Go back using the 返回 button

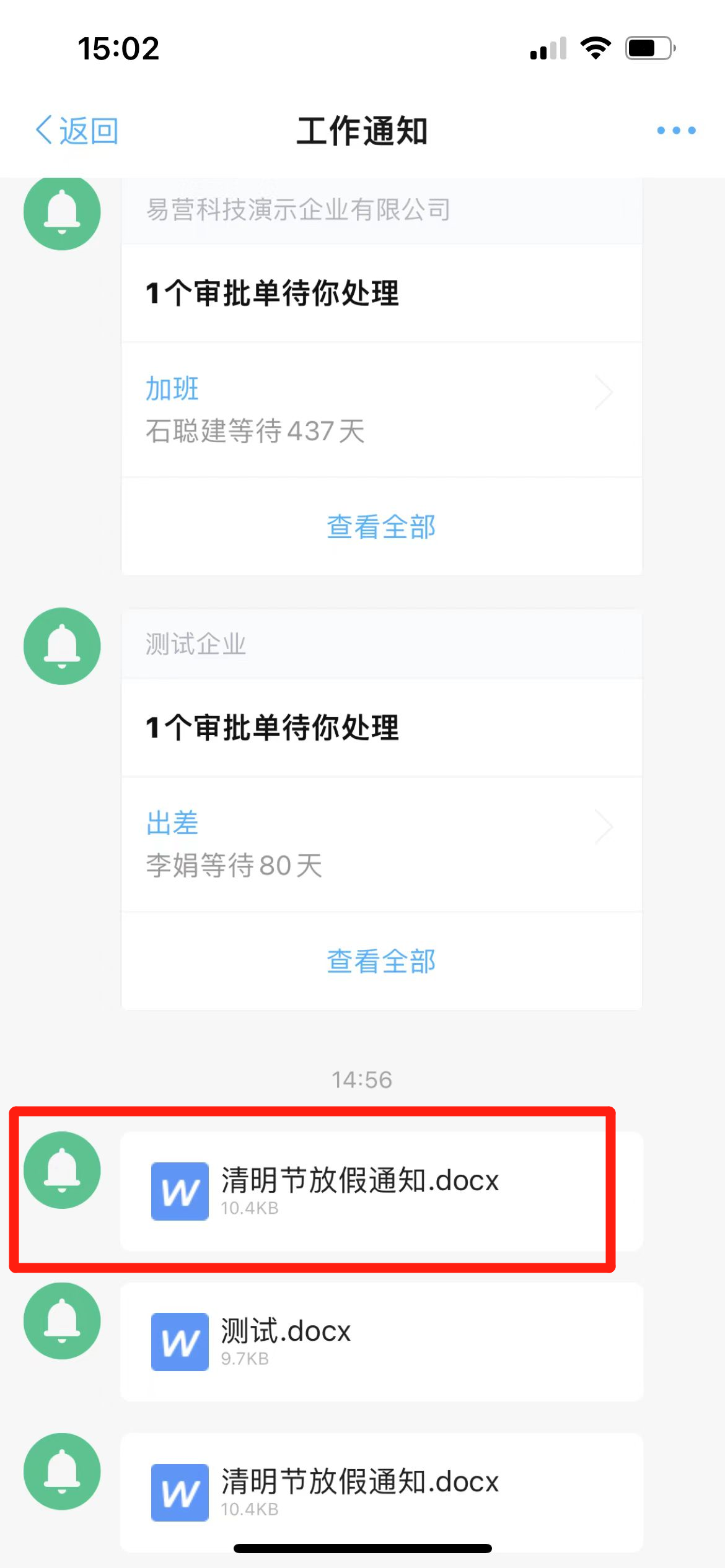click(77, 131)
